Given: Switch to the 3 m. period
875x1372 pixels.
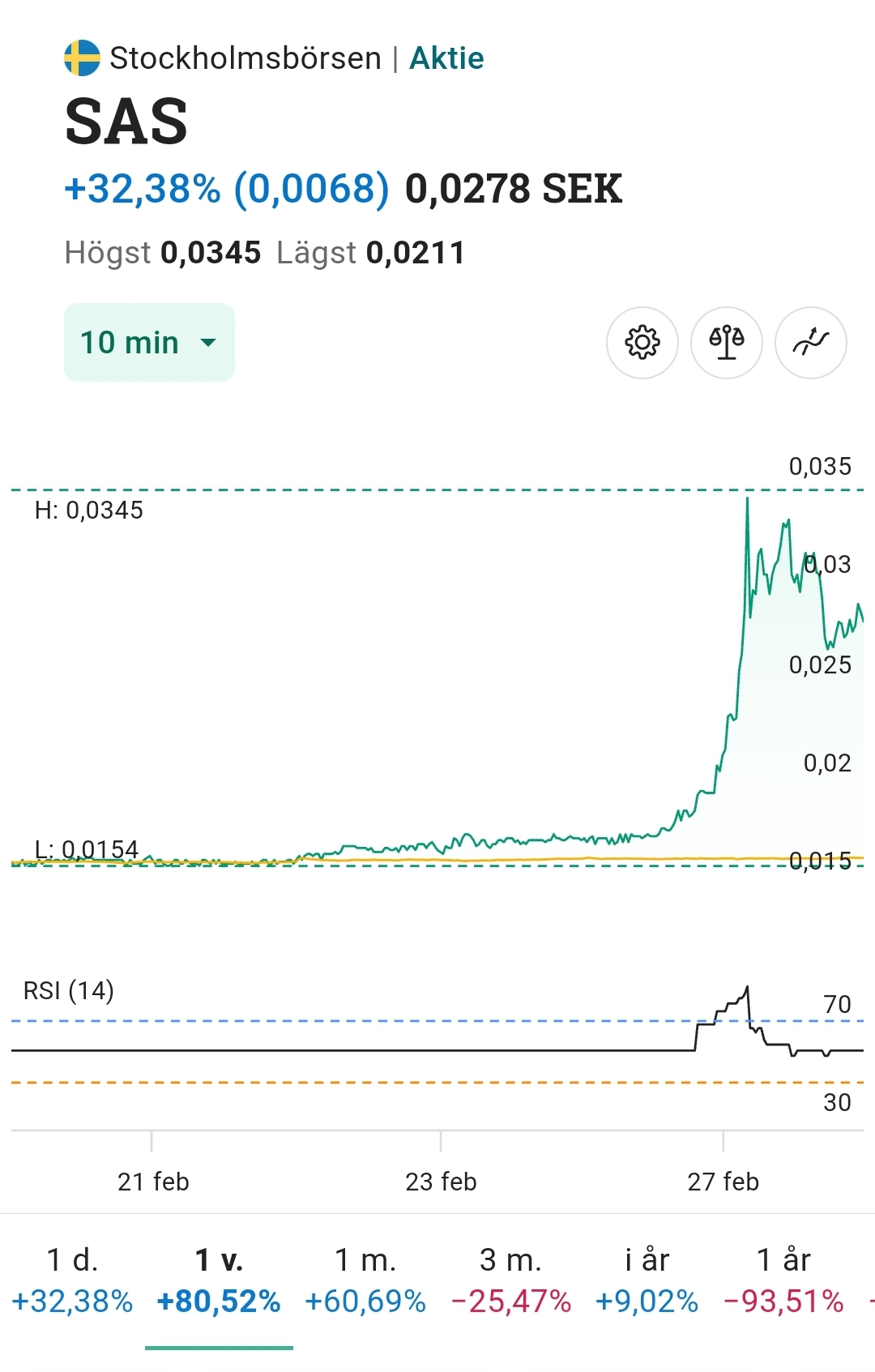Looking at the screenshot, I should pos(510,1280).
